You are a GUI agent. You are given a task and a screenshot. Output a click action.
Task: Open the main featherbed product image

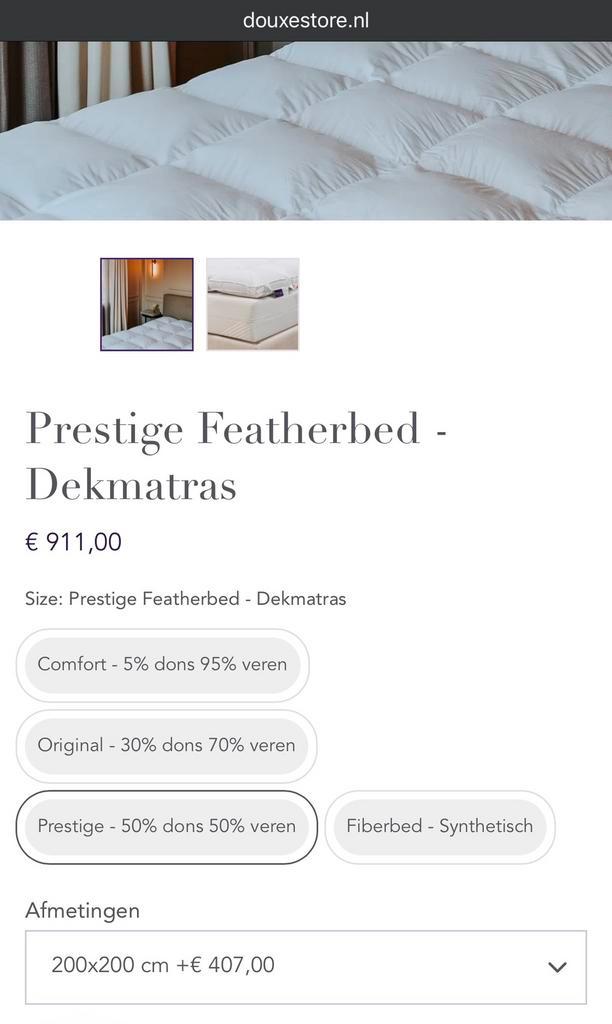coord(306,130)
